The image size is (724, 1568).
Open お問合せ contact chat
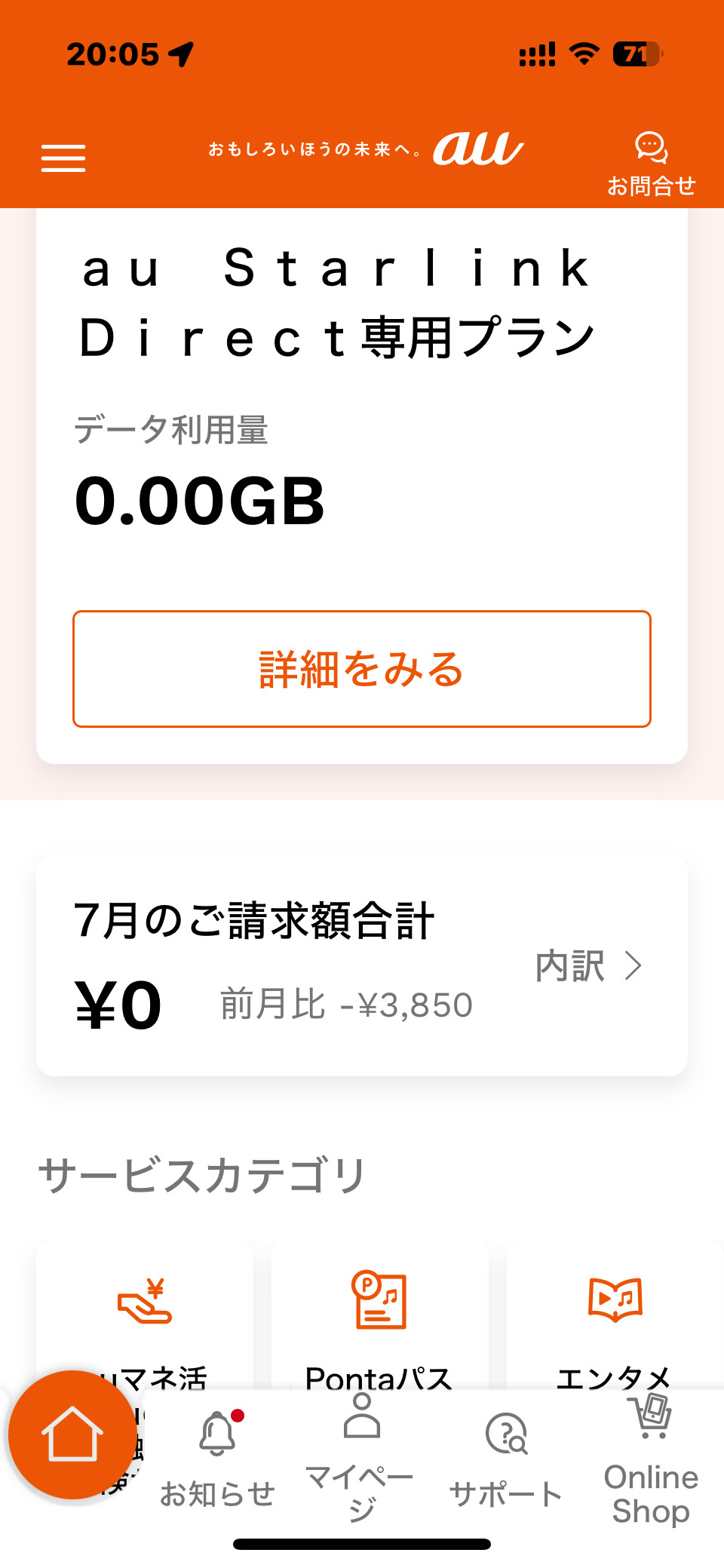(652, 164)
